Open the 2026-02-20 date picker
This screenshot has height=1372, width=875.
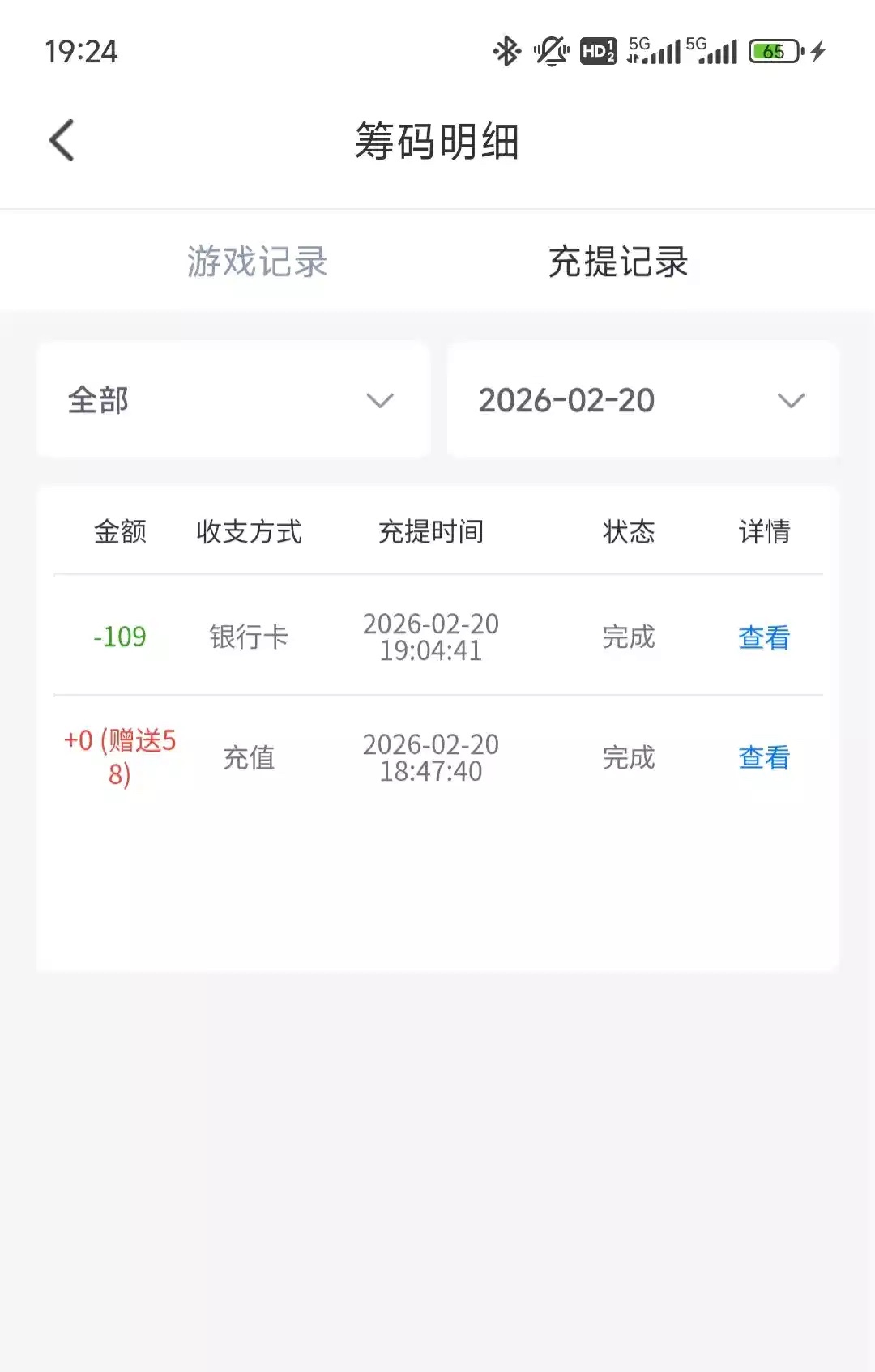coord(642,400)
